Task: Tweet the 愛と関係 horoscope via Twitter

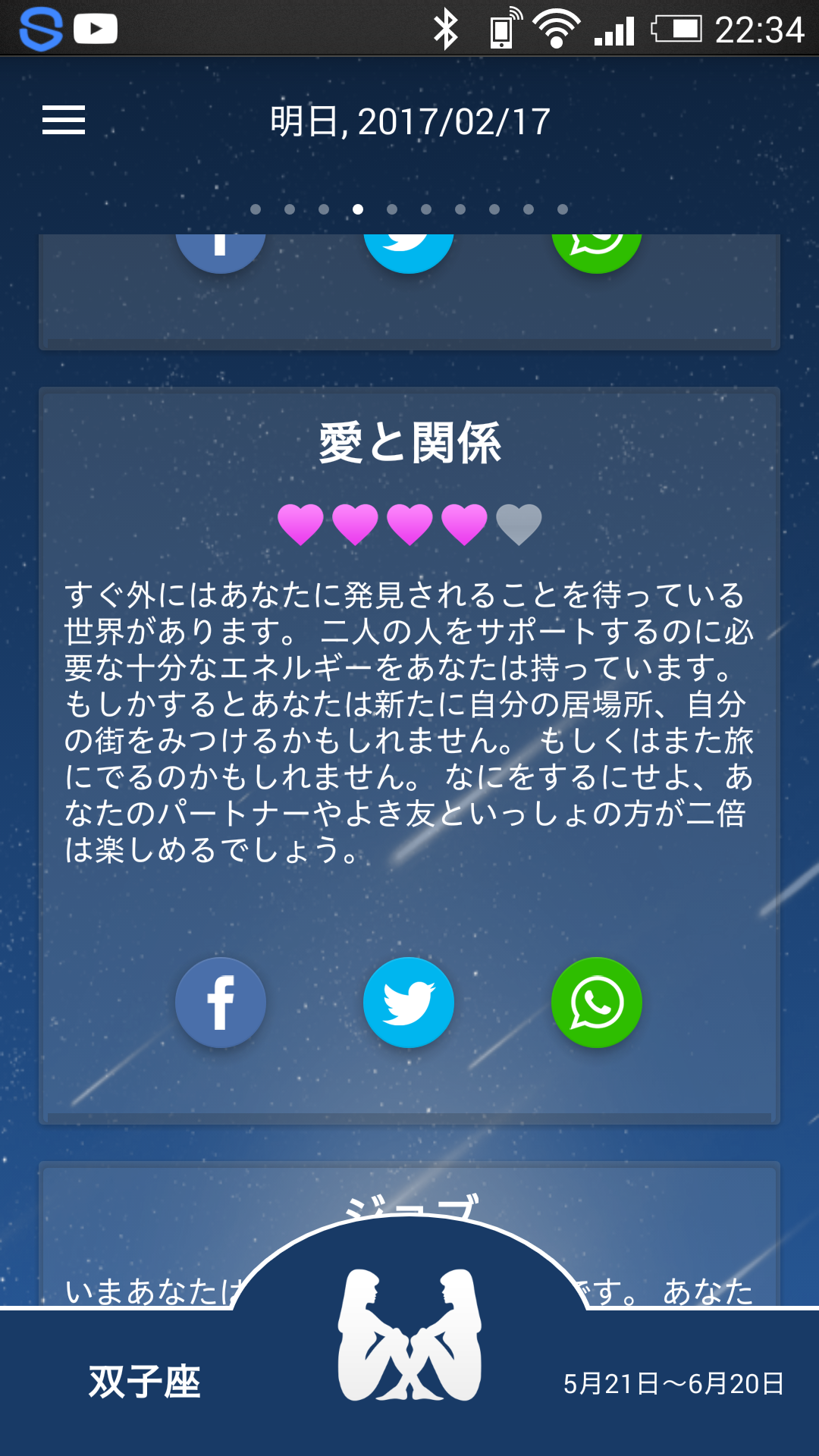Action: point(409,1002)
